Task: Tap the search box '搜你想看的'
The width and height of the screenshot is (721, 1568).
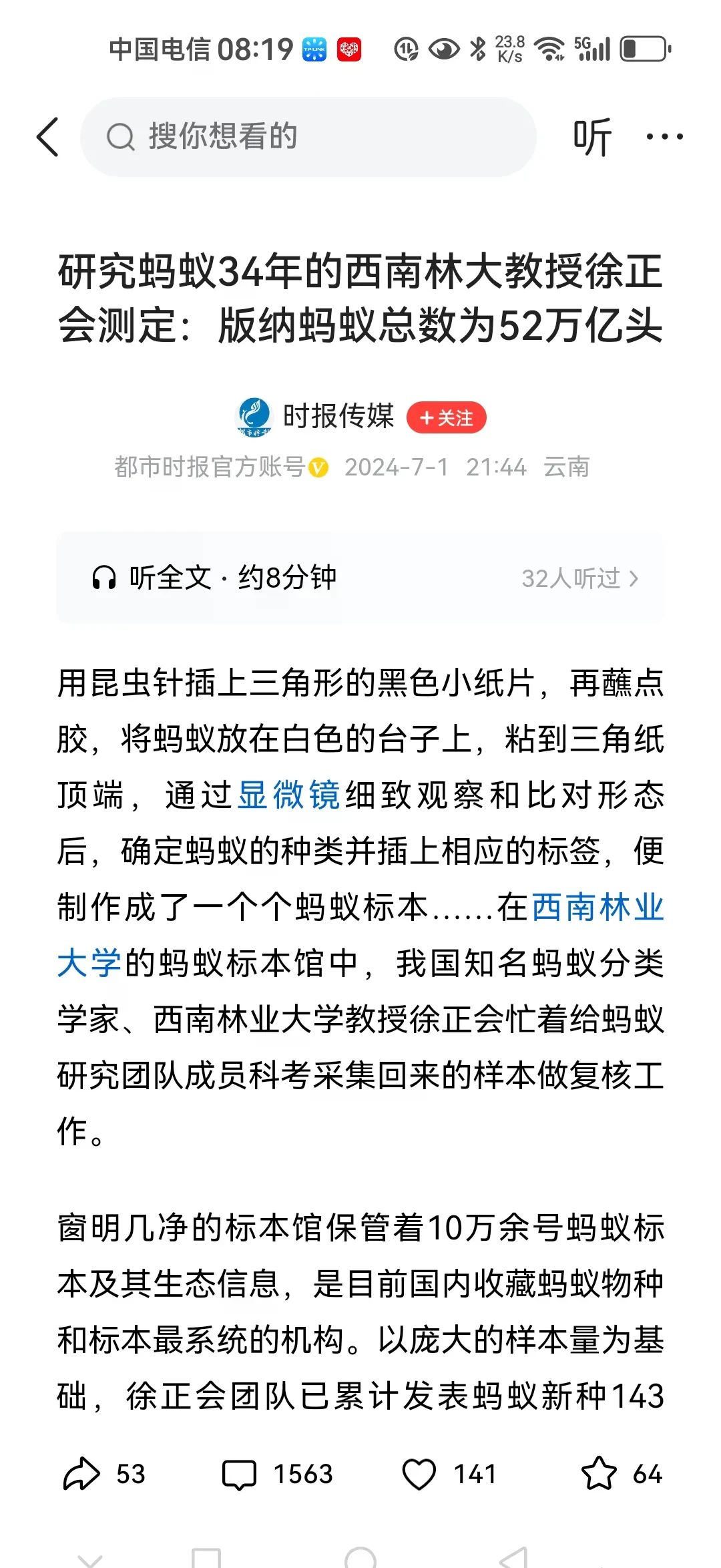Action: click(x=307, y=138)
